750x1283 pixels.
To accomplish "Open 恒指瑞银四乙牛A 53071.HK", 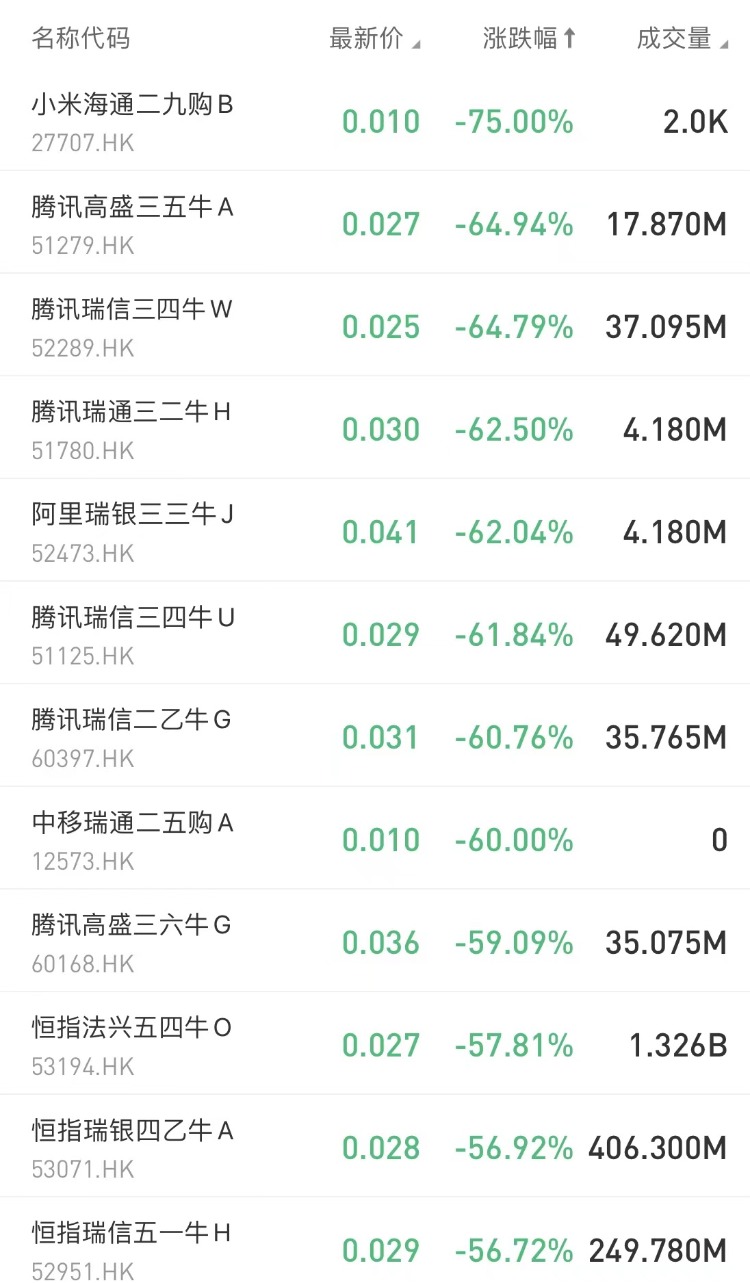I will click(x=375, y=1147).
